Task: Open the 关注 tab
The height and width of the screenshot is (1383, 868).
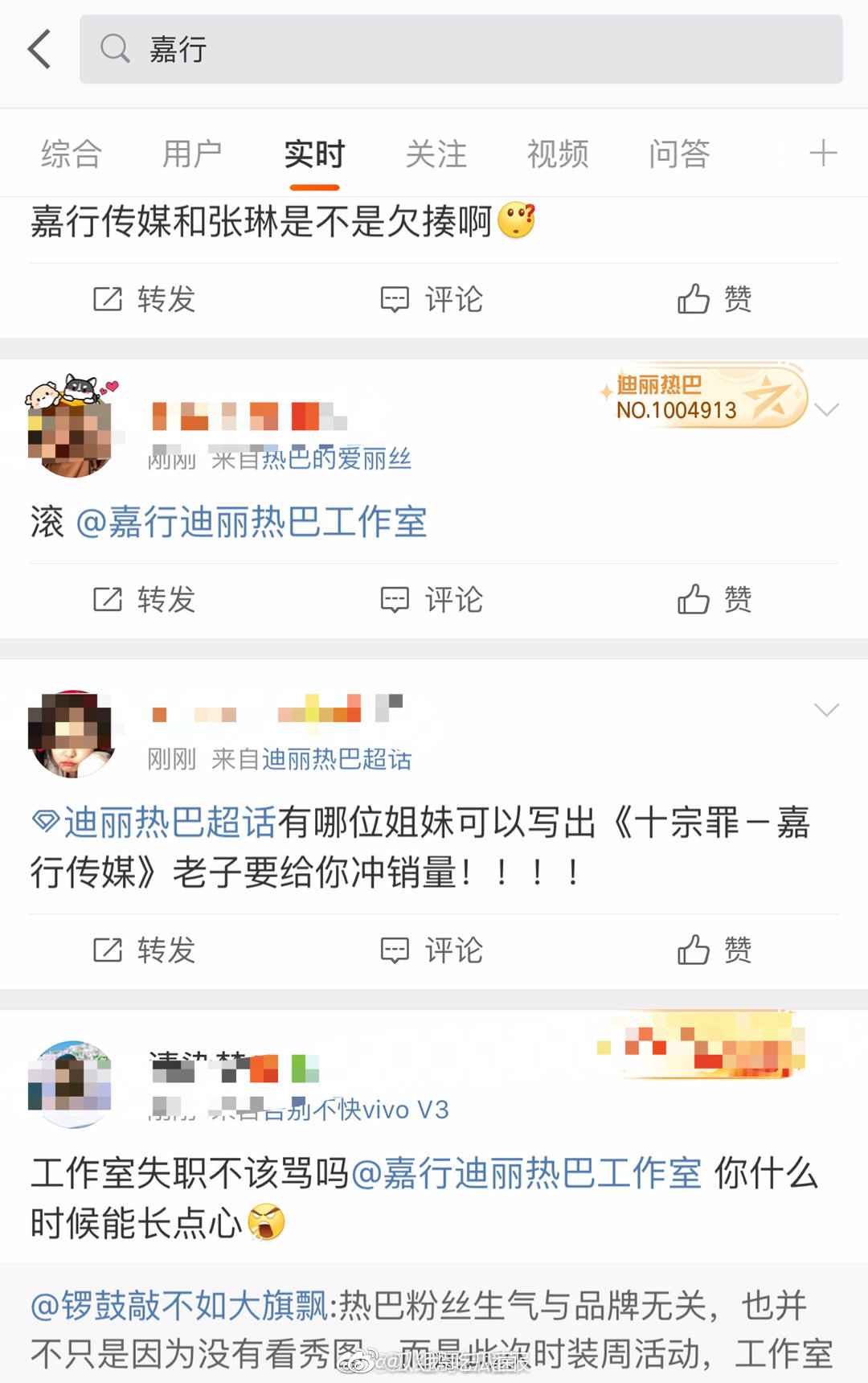Action: (436, 154)
